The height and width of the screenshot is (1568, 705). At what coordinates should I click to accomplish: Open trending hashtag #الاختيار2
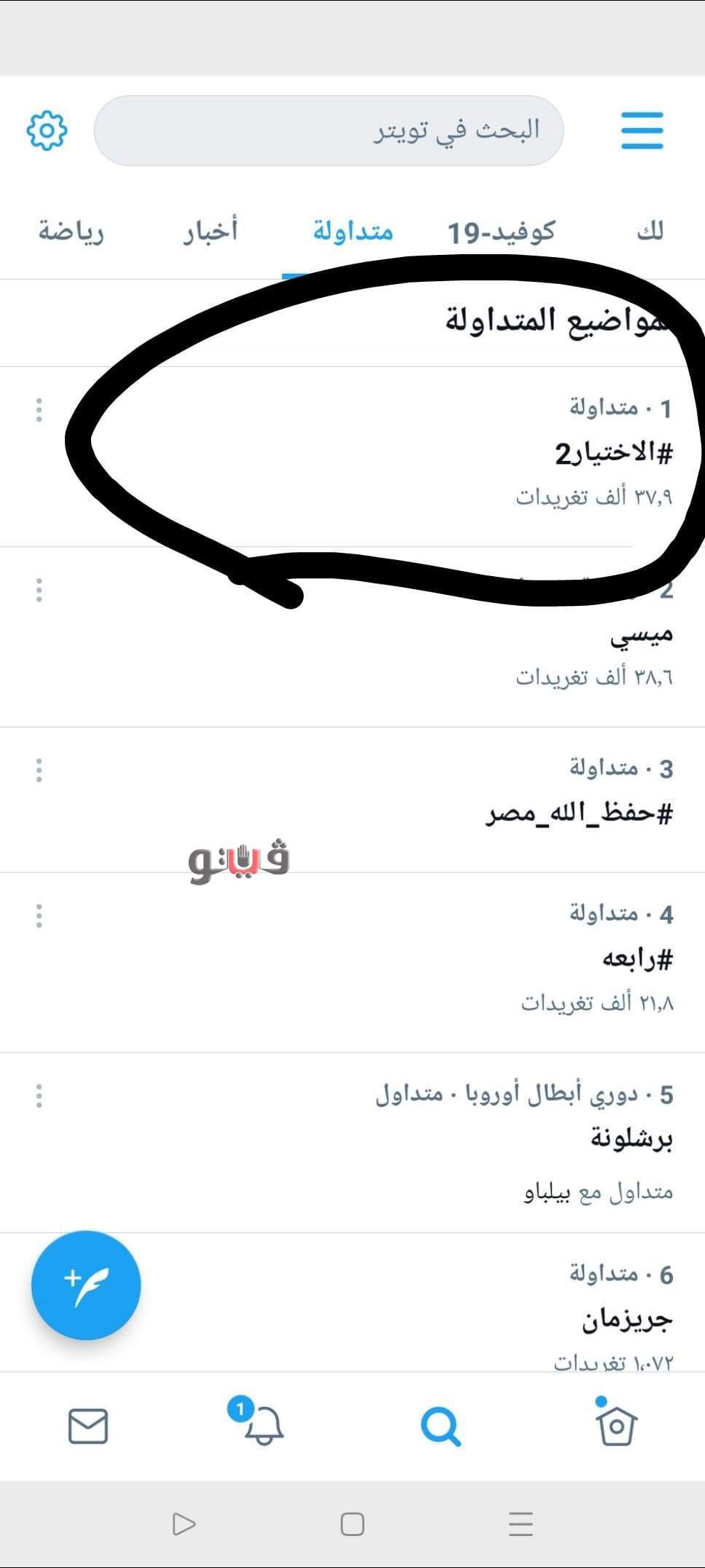tap(613, 454)
